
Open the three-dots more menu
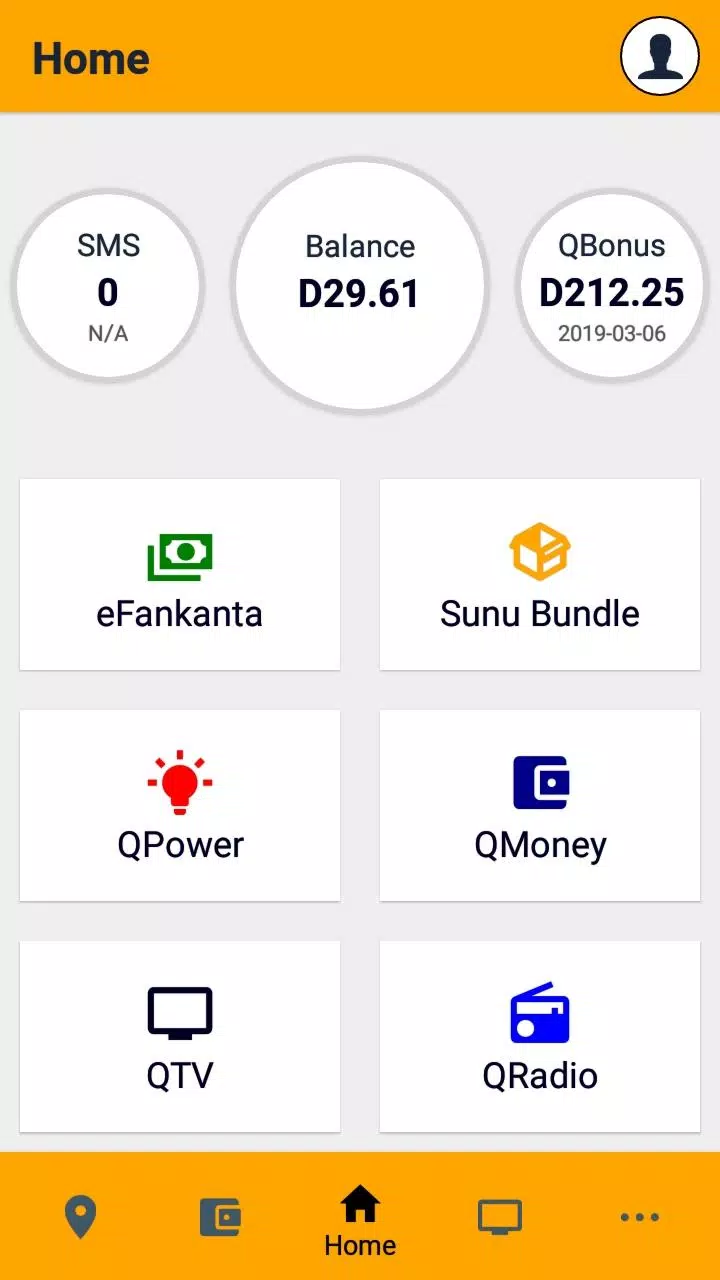click(639, 1215)
